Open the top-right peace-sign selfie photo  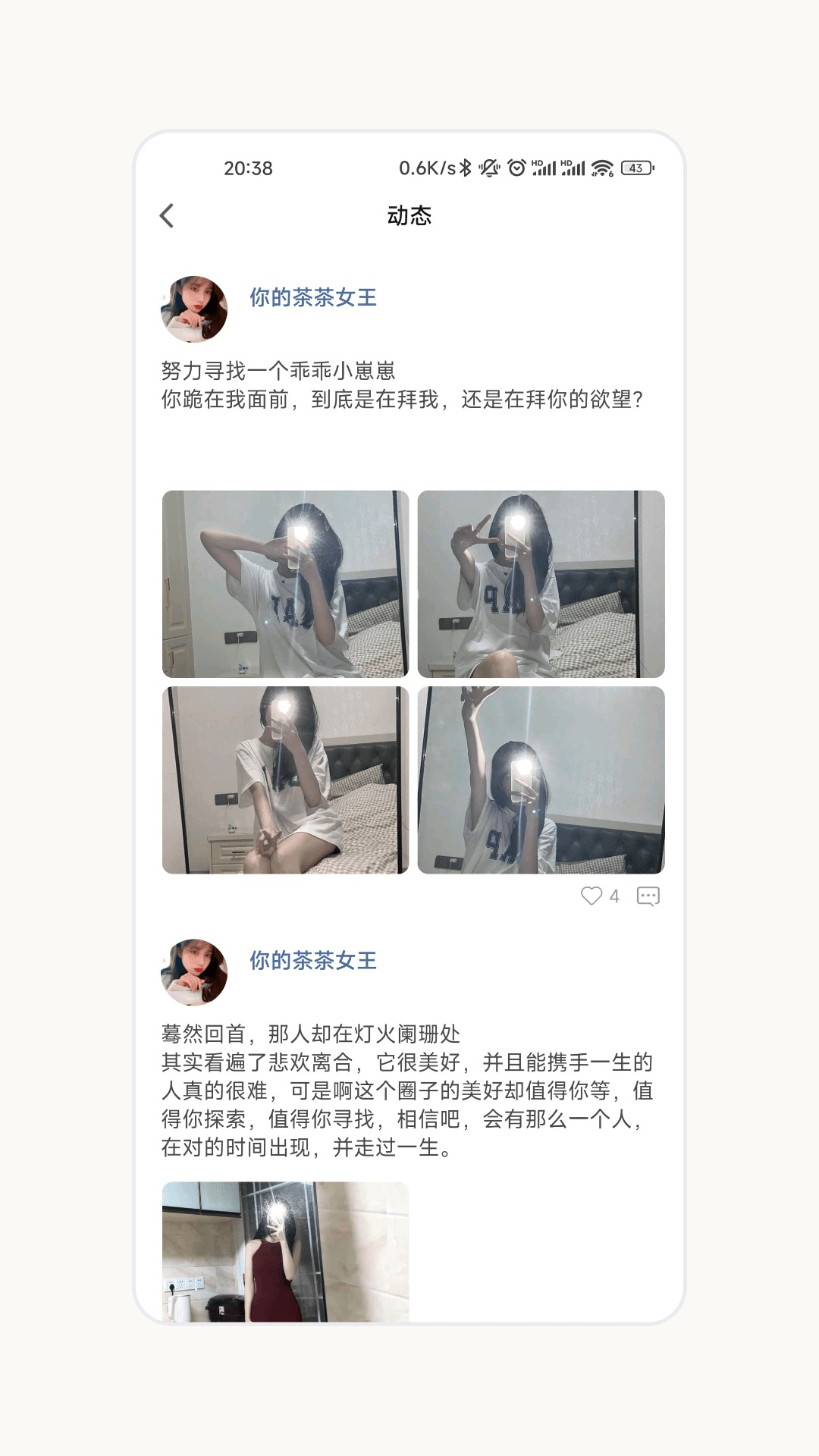pos(538,585)
